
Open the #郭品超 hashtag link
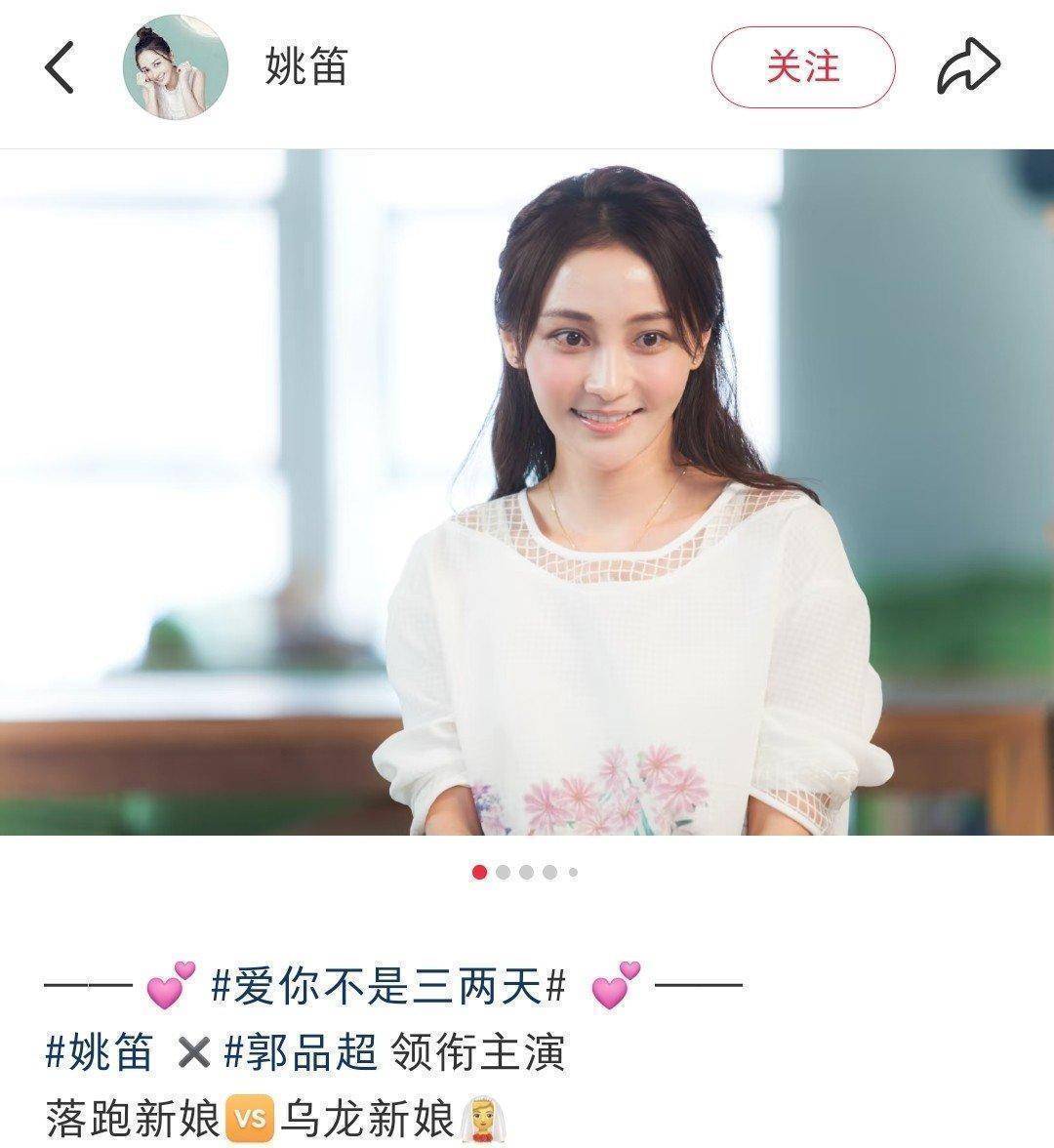(302, 1053)
